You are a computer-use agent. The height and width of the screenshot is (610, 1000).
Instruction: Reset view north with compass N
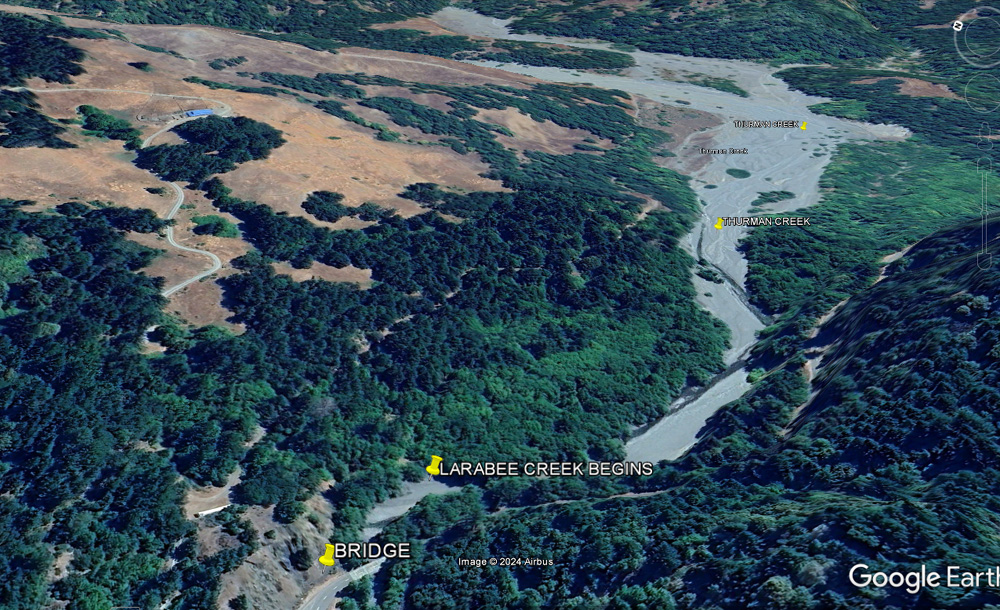[x=958, y=26]
